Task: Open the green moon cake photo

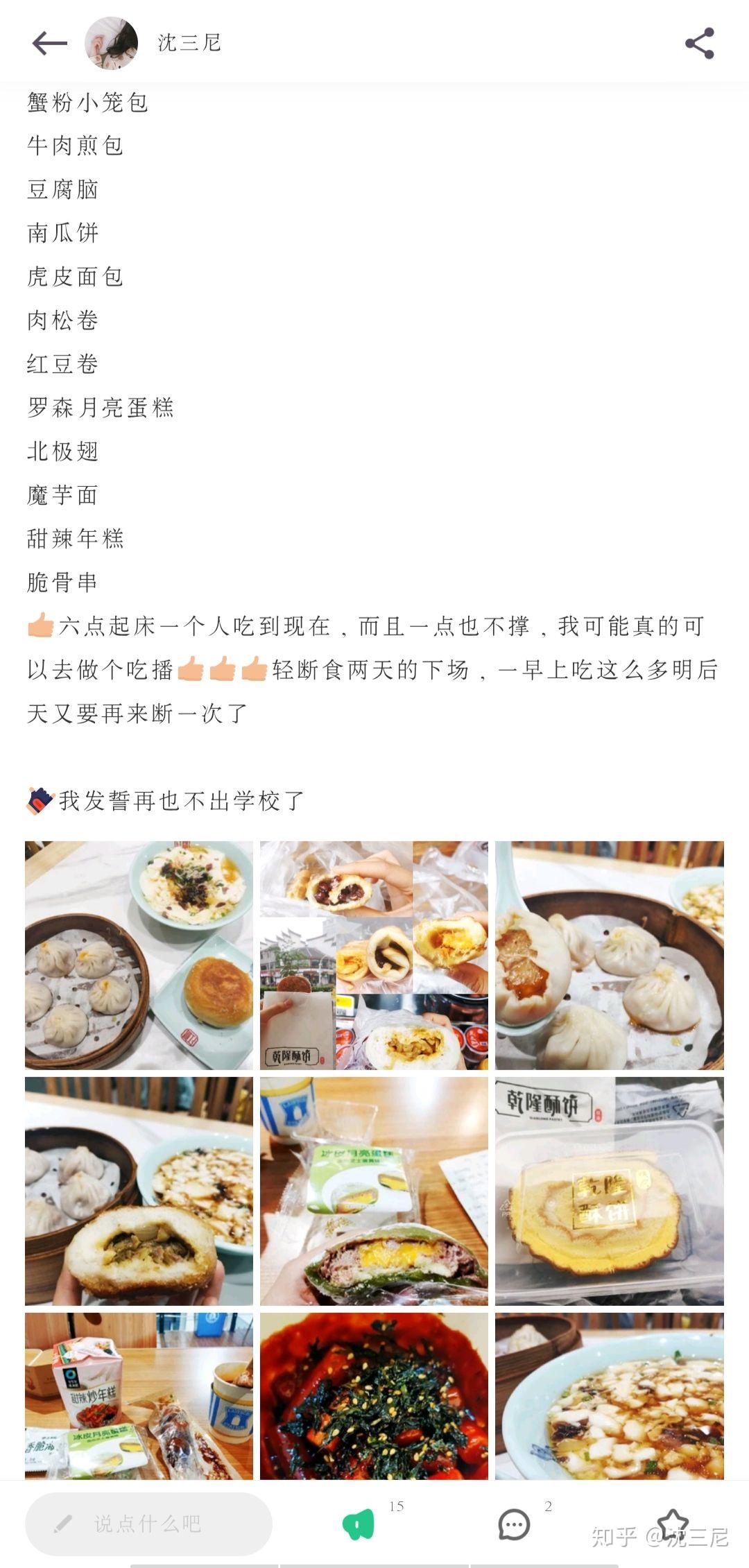Action: [x=374, y=1191]
